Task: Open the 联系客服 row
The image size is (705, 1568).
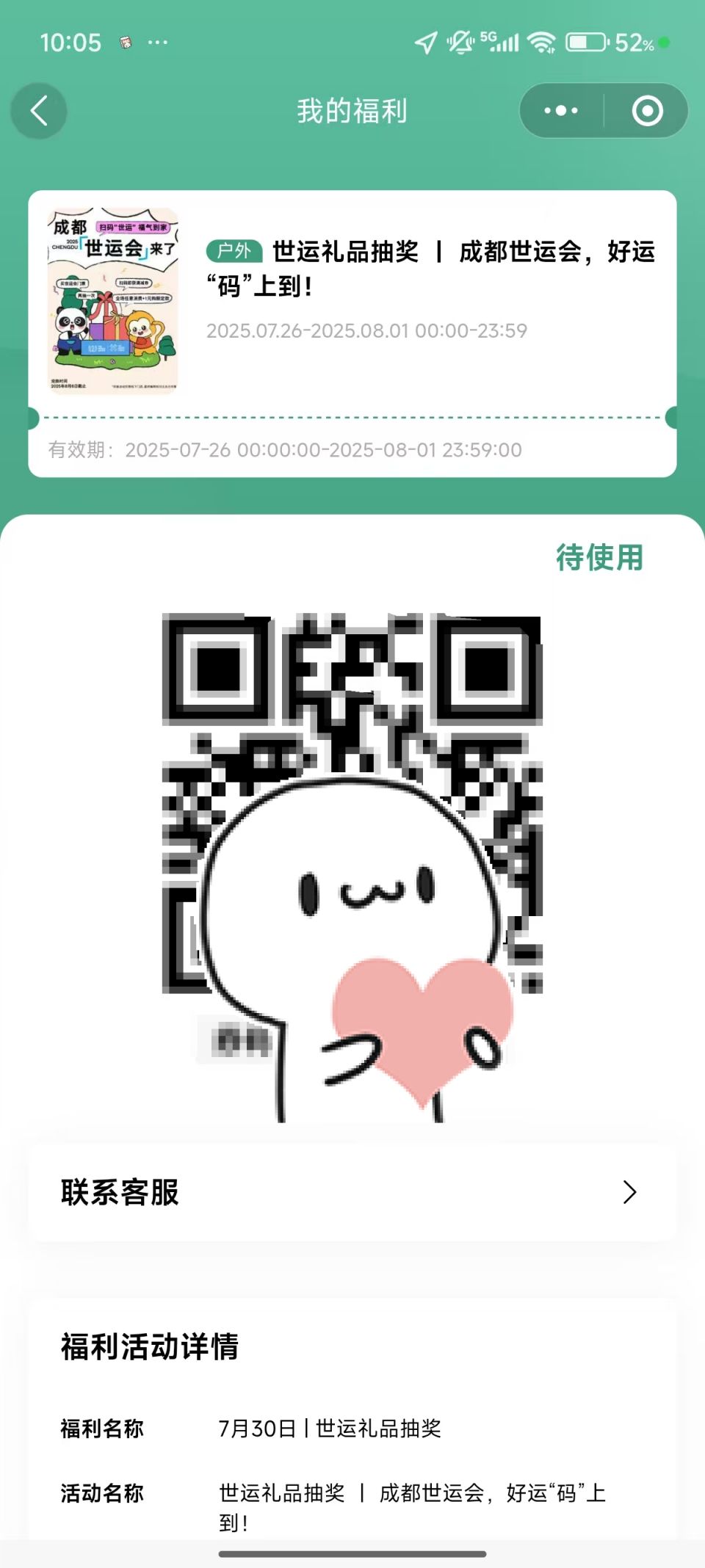Action: 352,1192
